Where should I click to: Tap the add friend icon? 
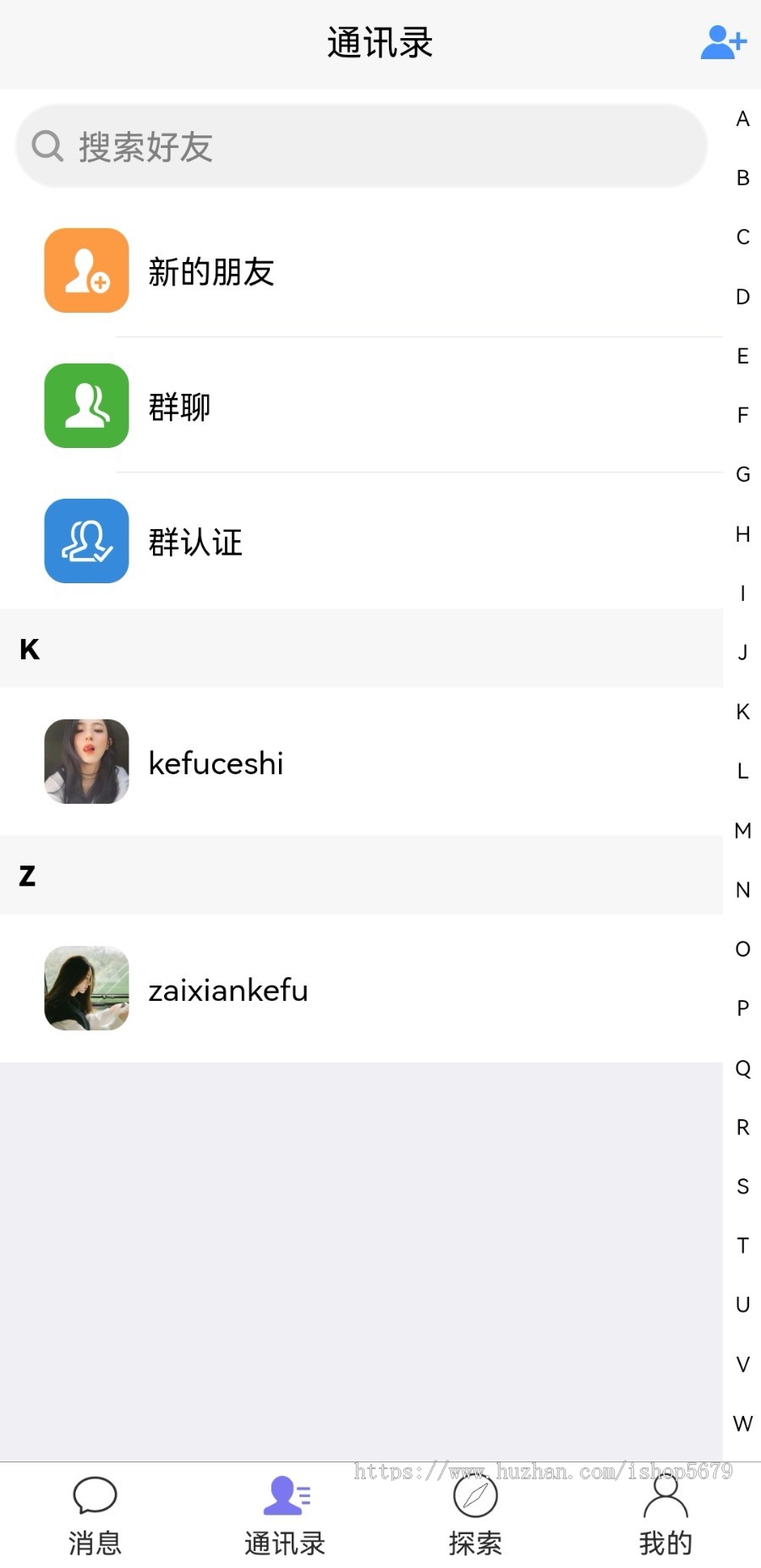(723, 42)
